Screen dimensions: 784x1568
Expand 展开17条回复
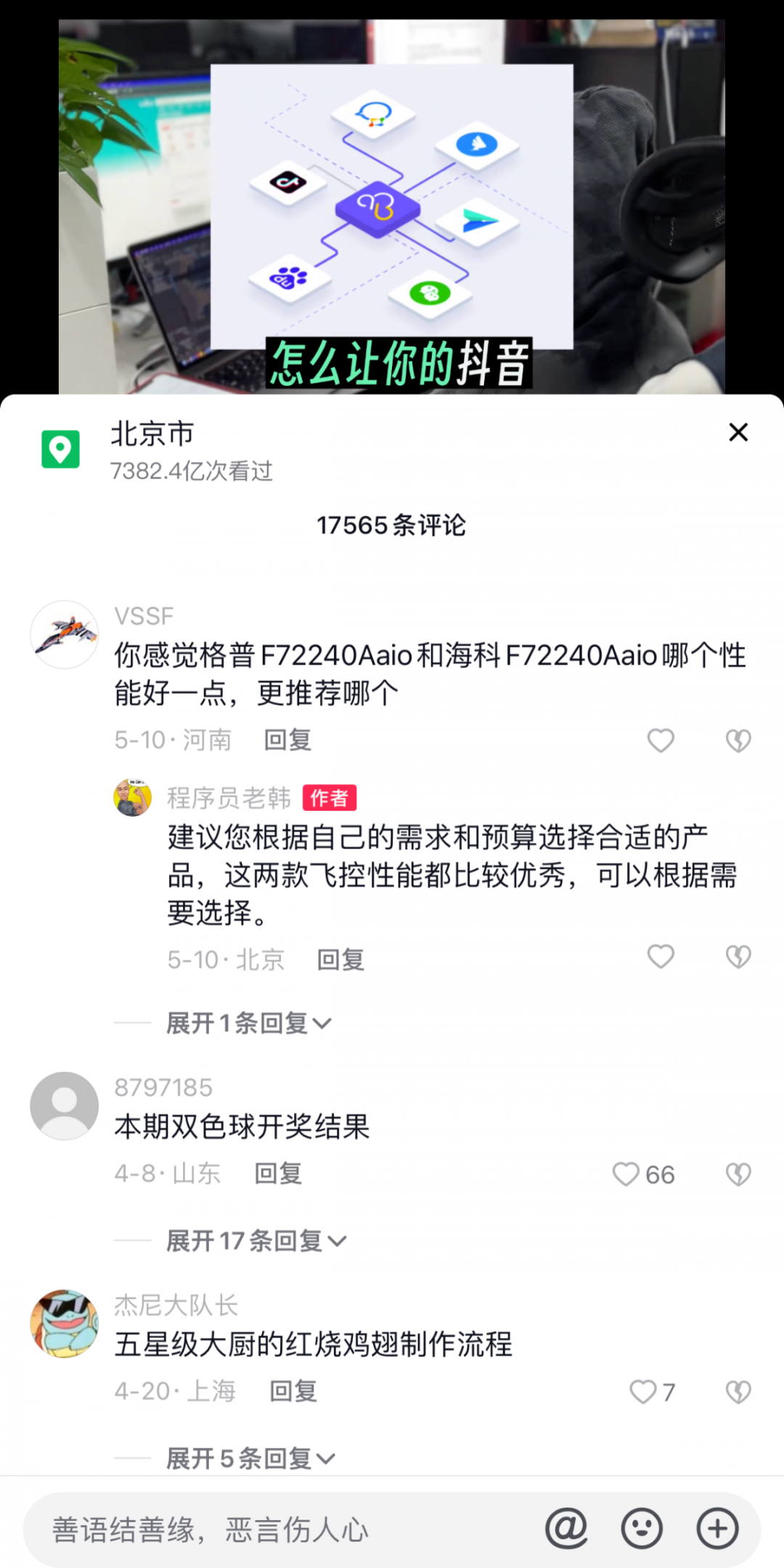[256, 1241]
